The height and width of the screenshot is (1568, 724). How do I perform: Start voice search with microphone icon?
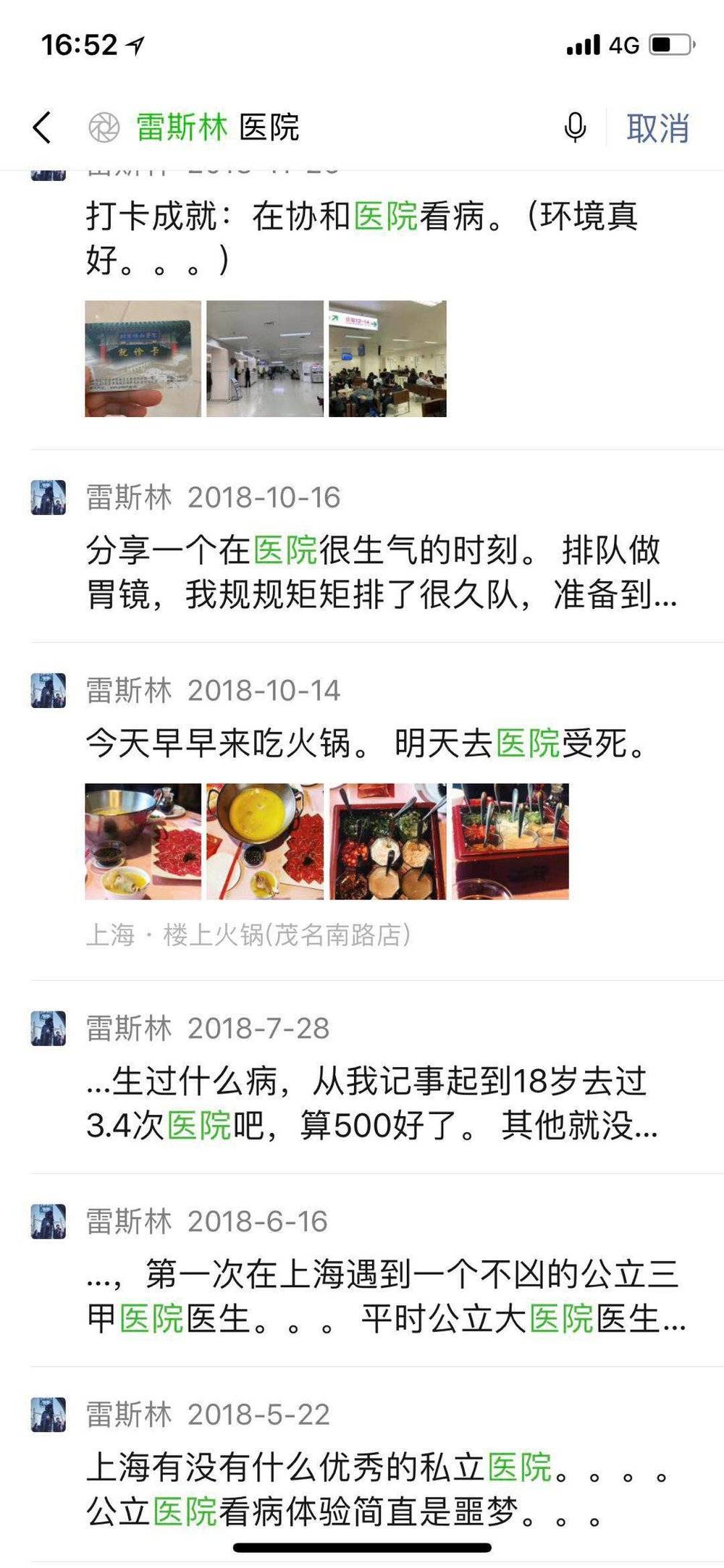point(575,128)
